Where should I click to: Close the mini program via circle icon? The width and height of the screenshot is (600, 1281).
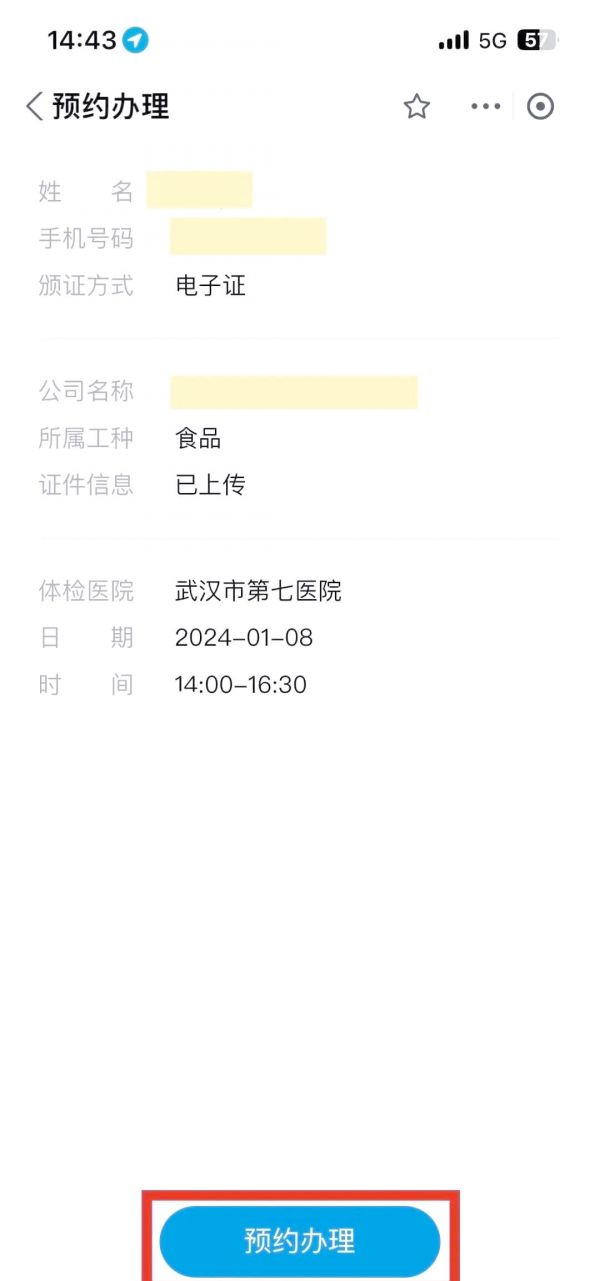pyautogui.click(x=540, y=107)
